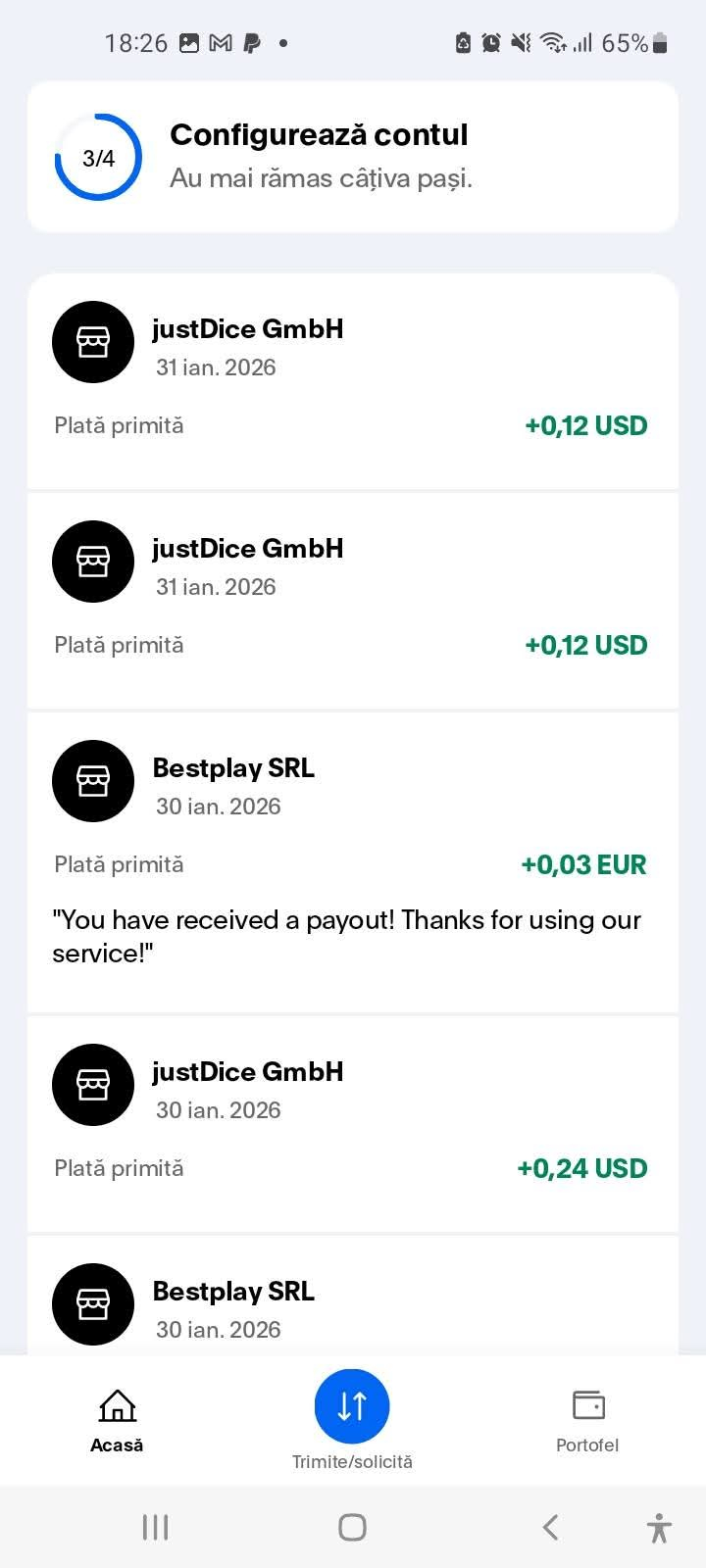The width and height of the screenshot is (706, 1568).
Task: Tap the Trimite/solicită send and request button
Action: point(352,1407)
